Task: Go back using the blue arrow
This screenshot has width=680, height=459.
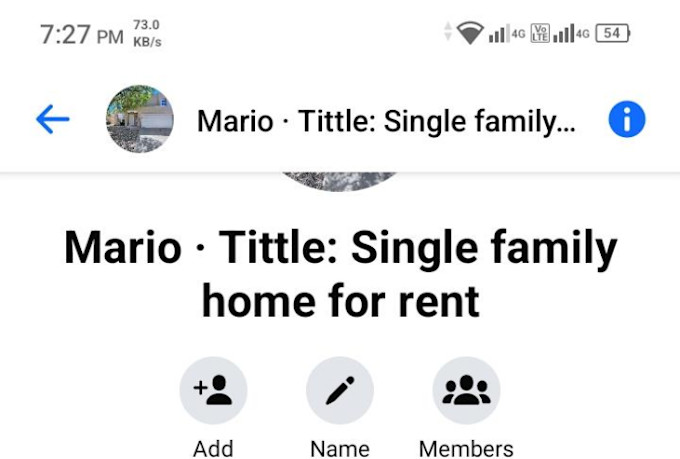Action: tap(52, 120)
